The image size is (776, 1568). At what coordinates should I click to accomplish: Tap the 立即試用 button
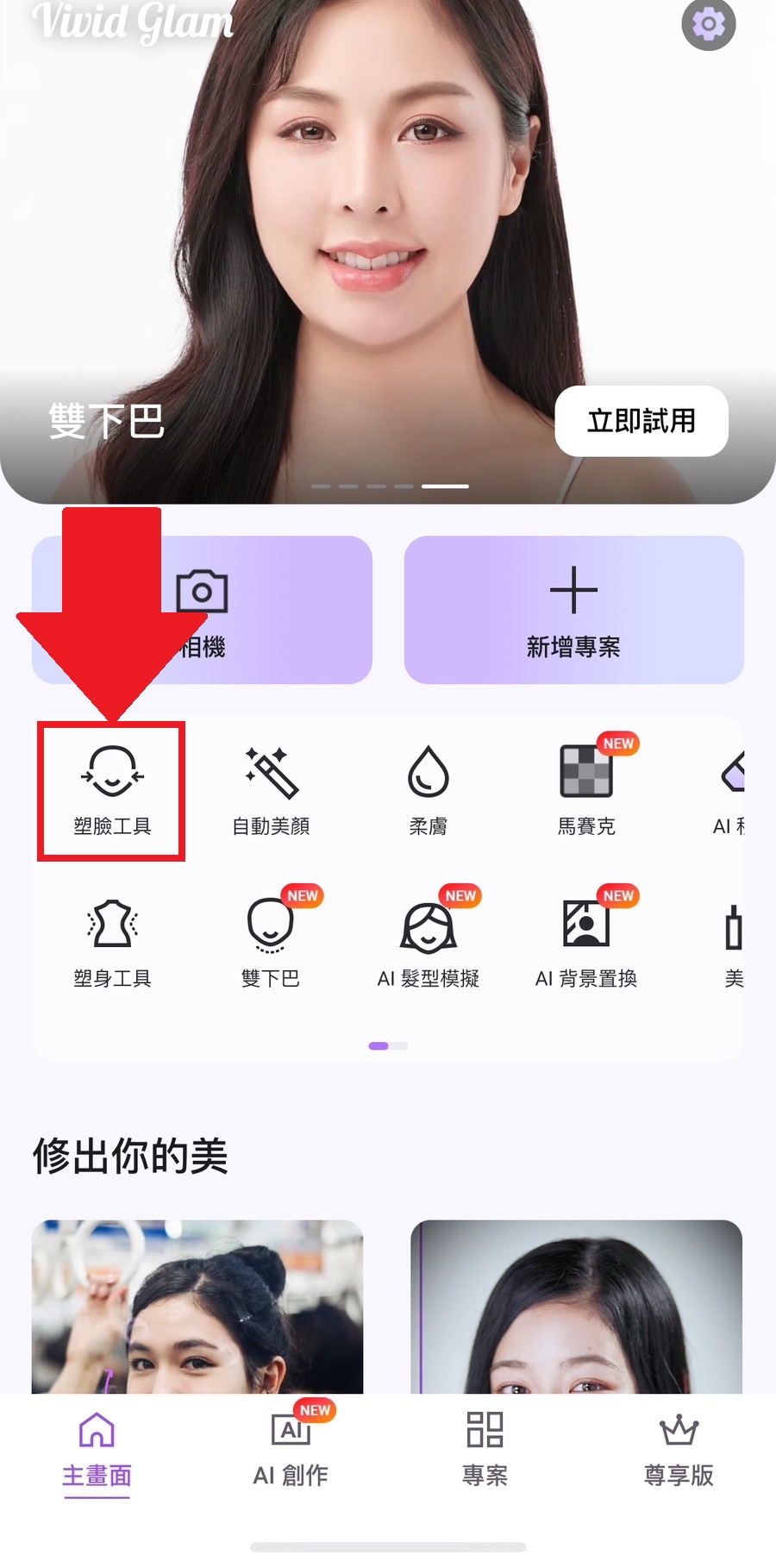(641, 421)
